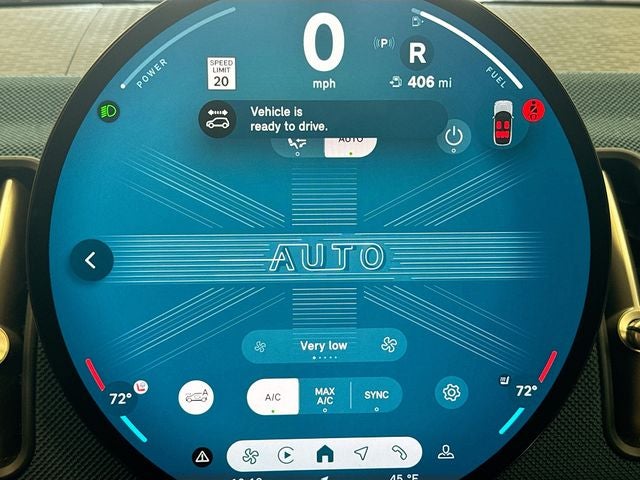Open the phone menu
This screenshot has height=480, width=640.
[399, 455]
